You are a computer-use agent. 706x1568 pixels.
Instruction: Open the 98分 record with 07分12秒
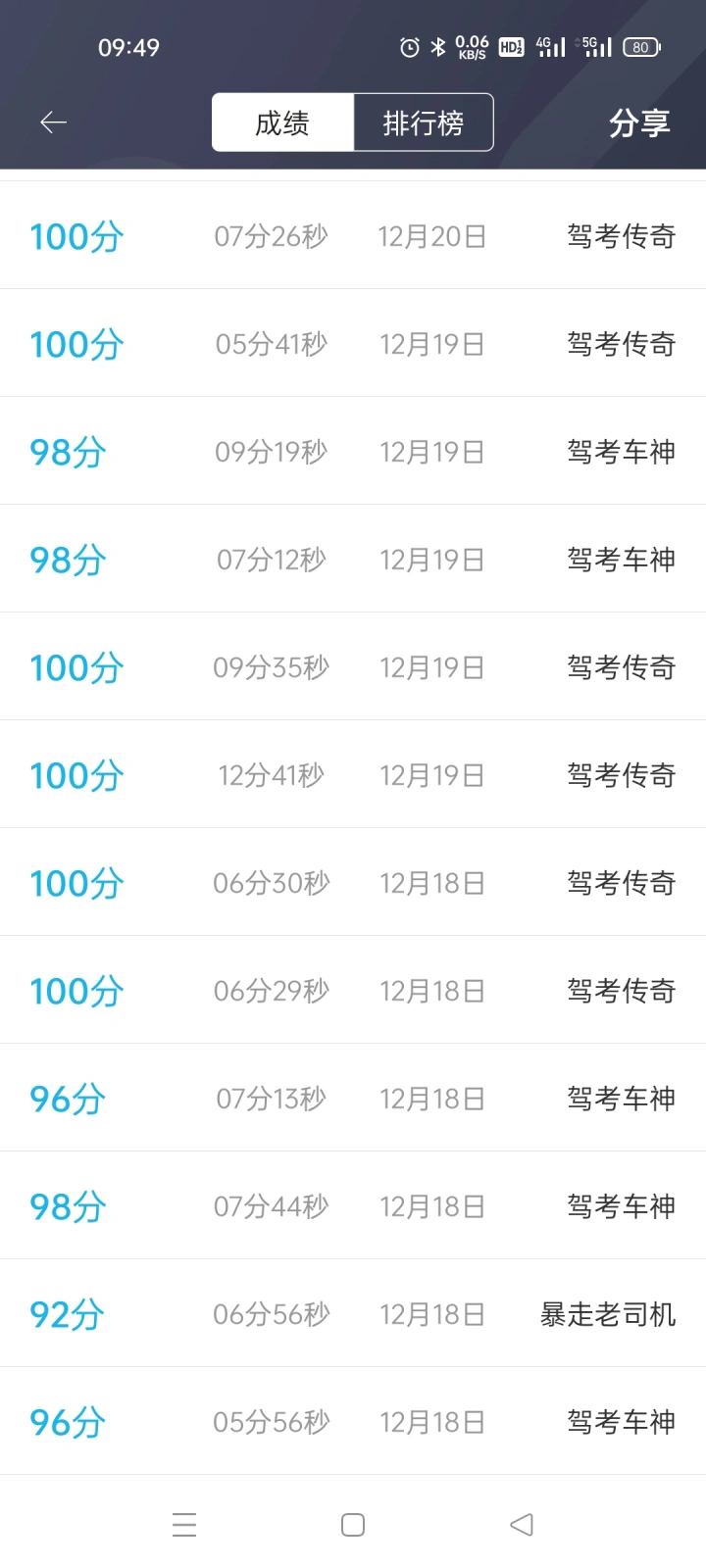point(353,559)
